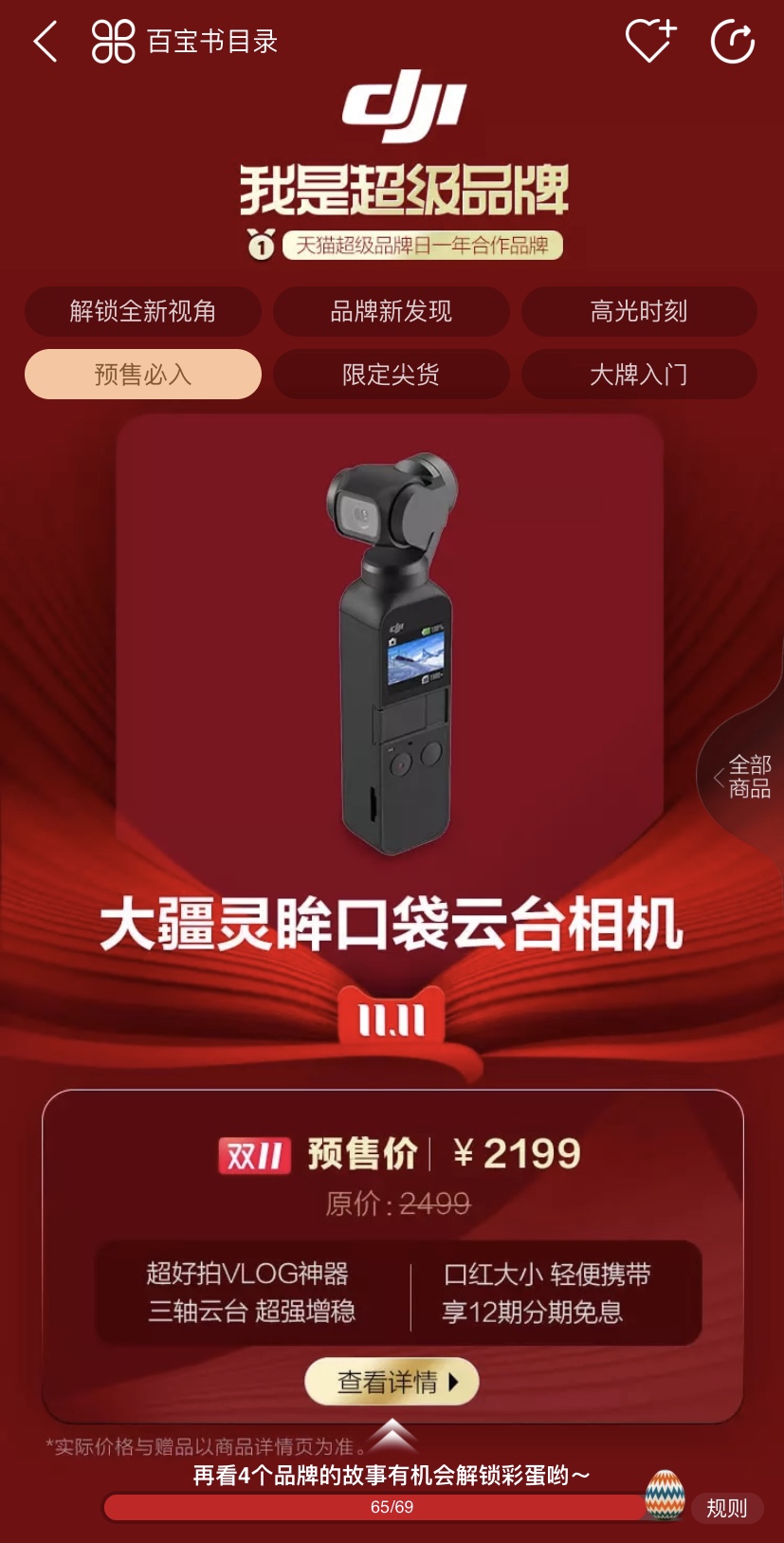Switch to 大牌入门 category
Screen dimensions: 784x1543
[638, 375]
